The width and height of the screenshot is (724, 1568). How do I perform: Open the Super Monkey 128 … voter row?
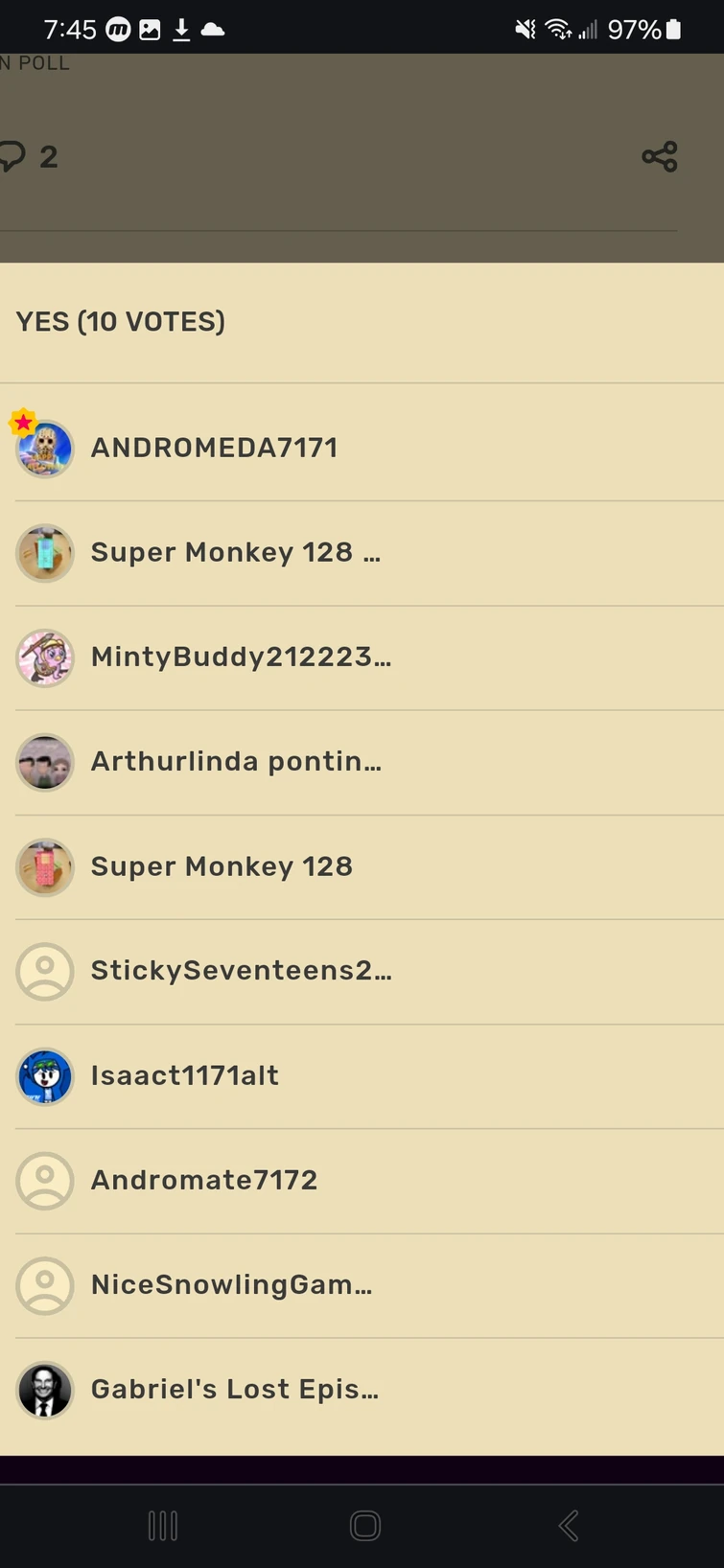pyautogui.click(x=235, y=553)
